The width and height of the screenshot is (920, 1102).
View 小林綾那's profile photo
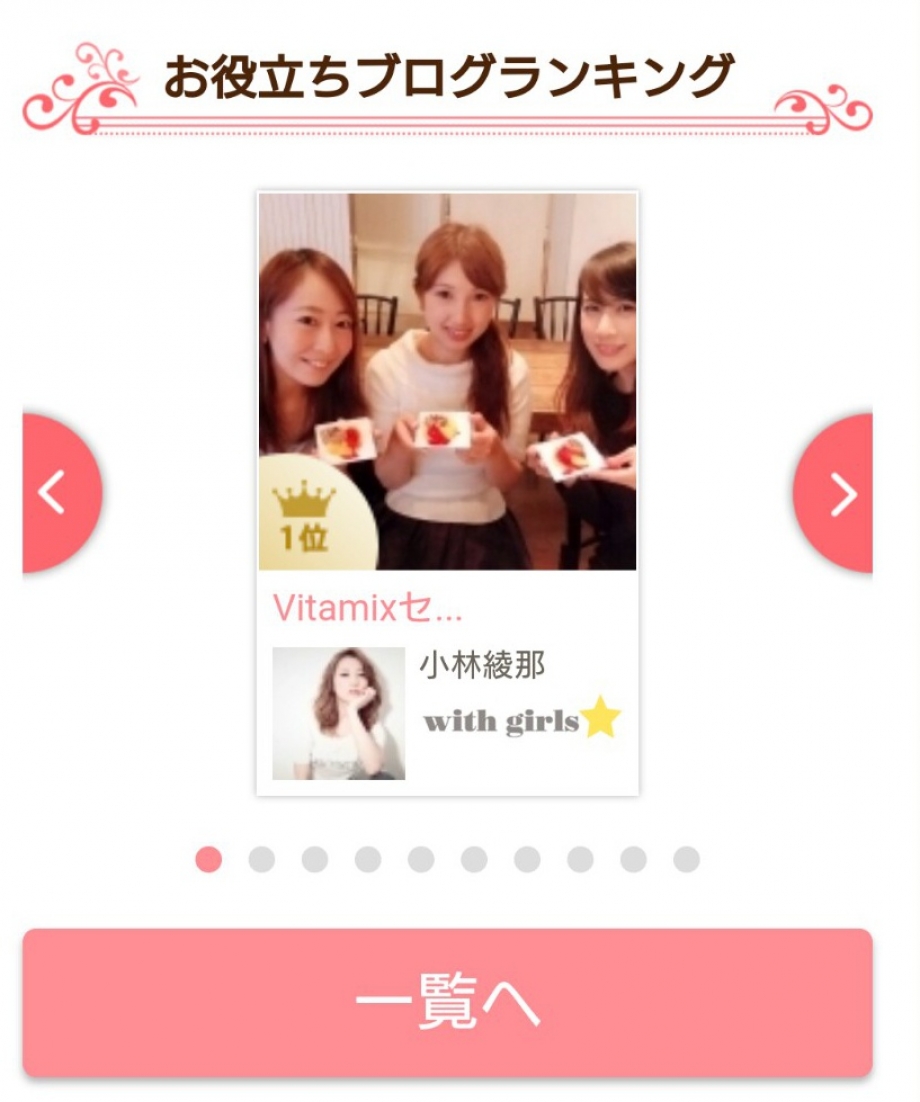(x=338, y=713)
